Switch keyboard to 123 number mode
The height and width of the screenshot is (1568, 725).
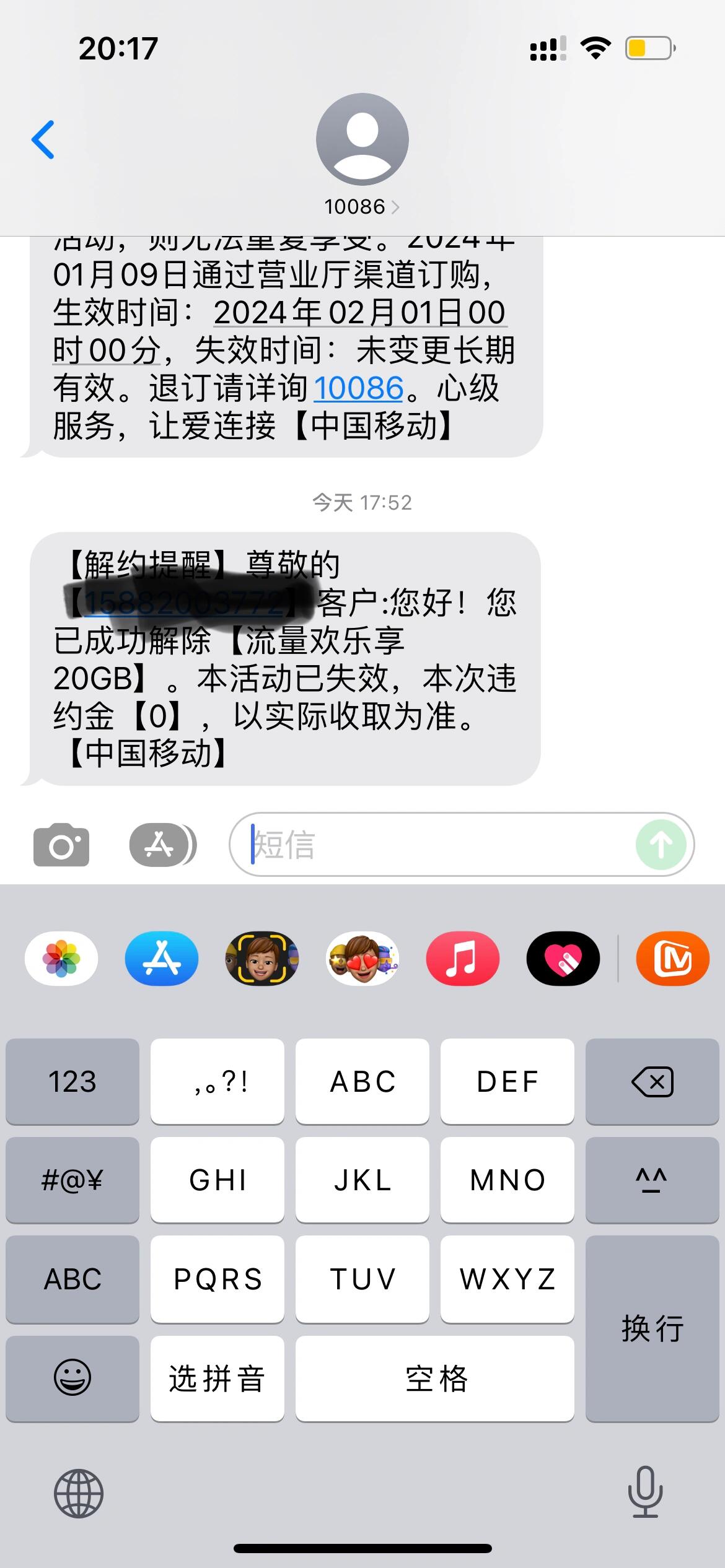pos(72,1081)
